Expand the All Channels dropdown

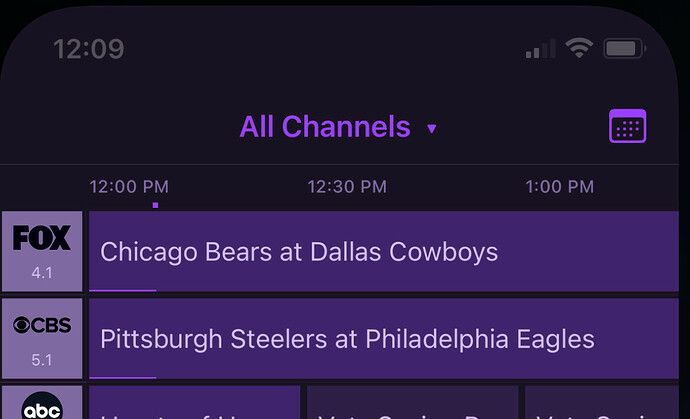tap(338, 127)
